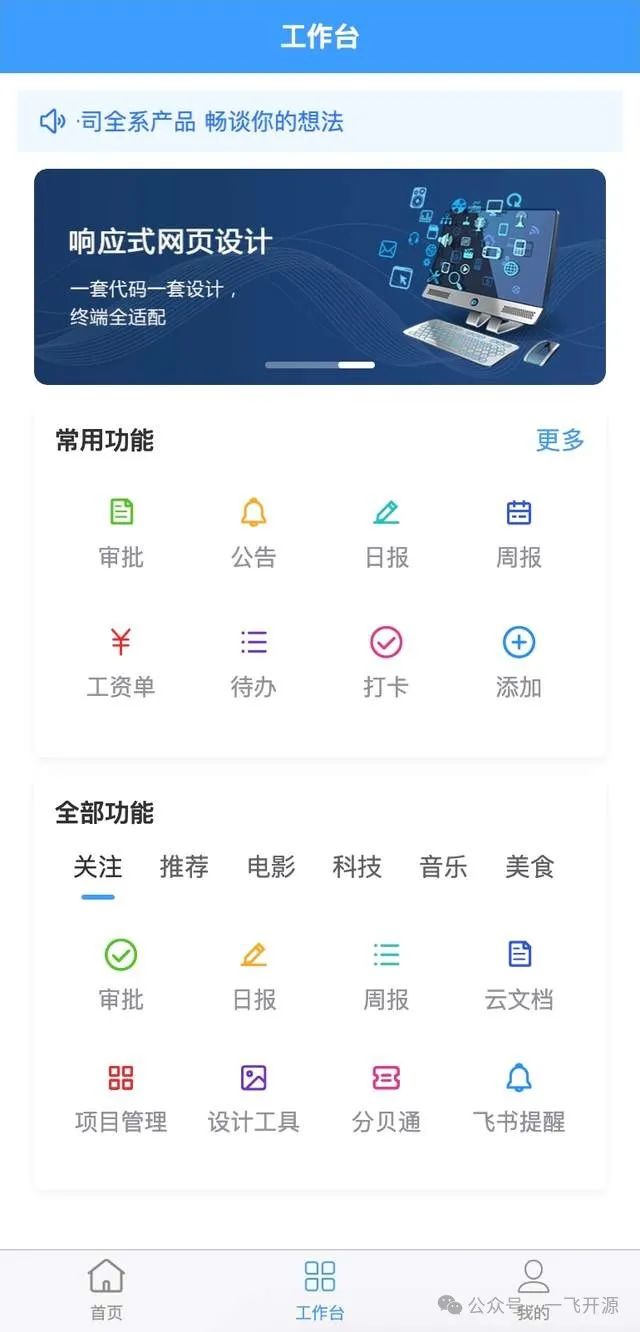The height and width of the screenshot is (1332, 640).
Task: Open 分贝通
Action: point(386,1099)
